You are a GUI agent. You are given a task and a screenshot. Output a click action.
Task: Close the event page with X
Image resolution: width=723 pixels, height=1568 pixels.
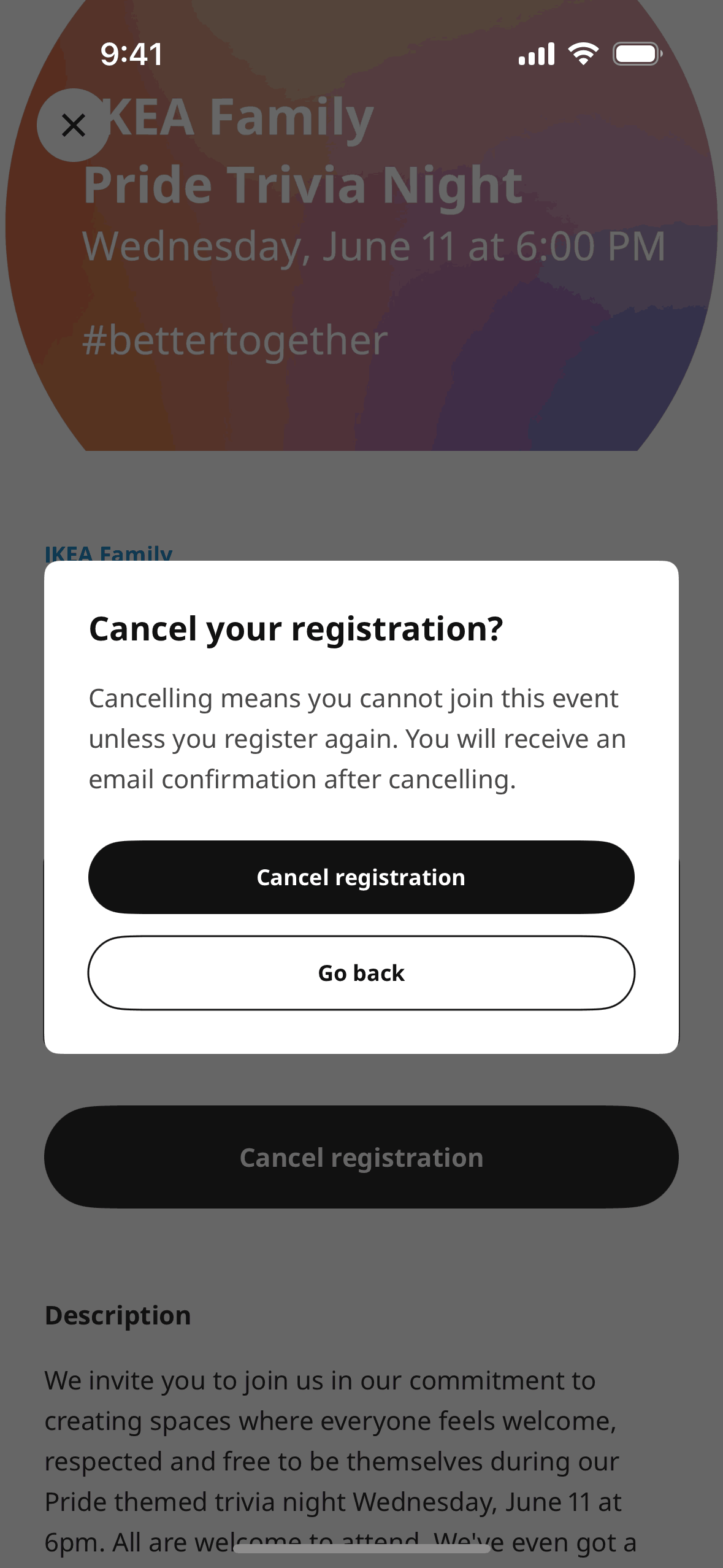(x=74, y=126)
